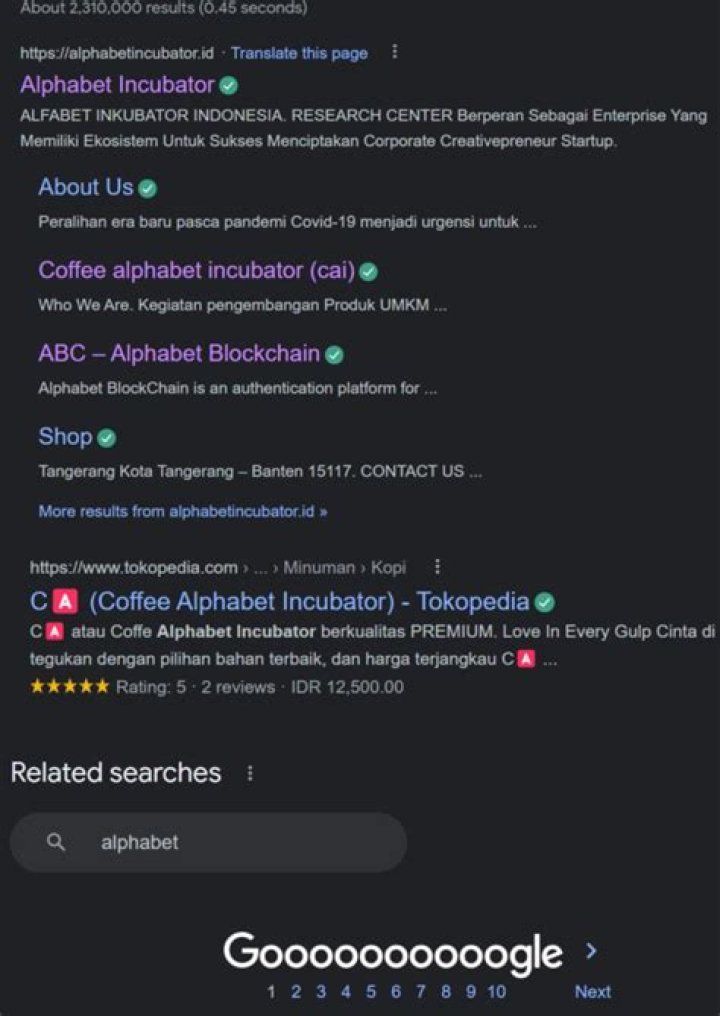
Task: Go to results page 2
Action: click(296, 992)
